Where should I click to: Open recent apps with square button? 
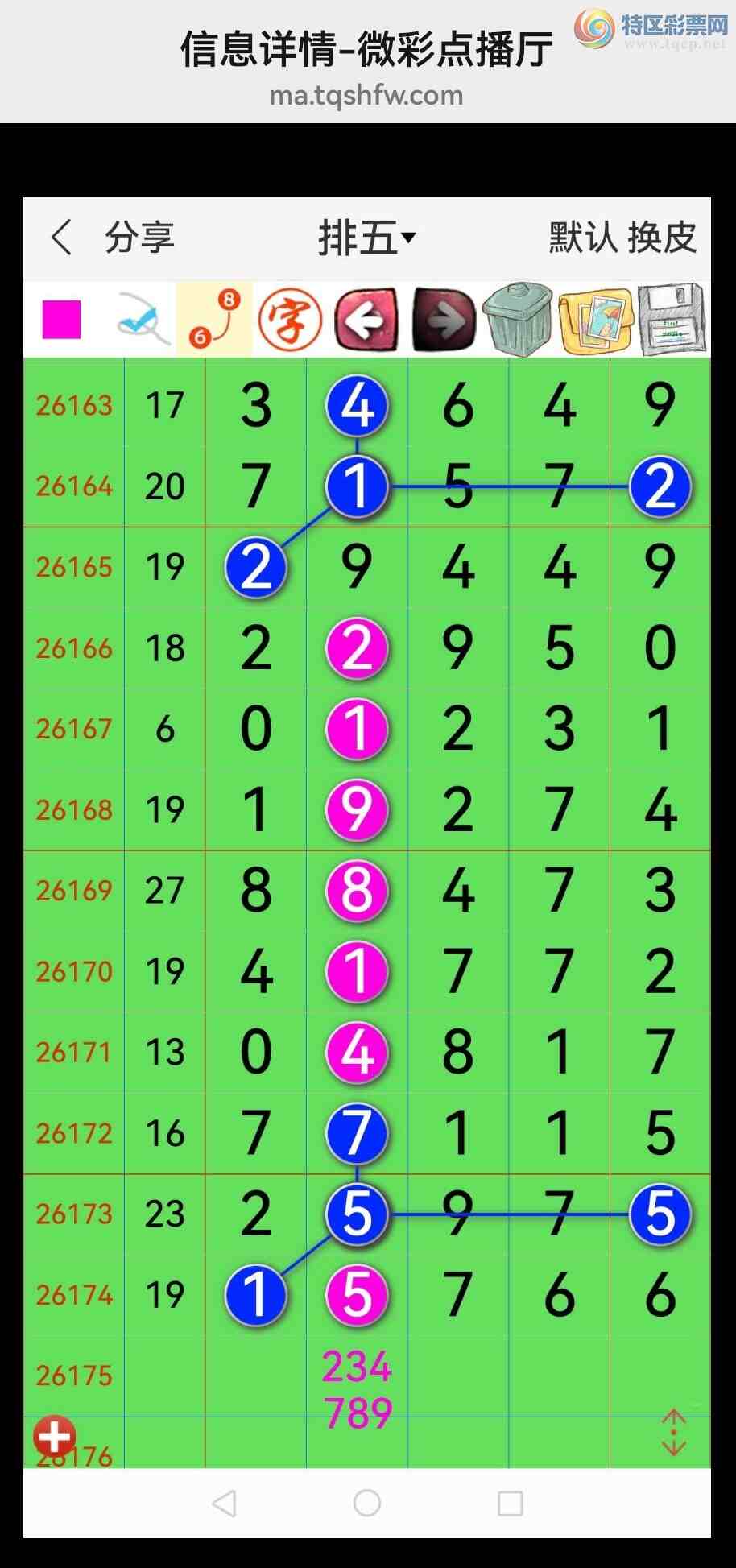511,1503
